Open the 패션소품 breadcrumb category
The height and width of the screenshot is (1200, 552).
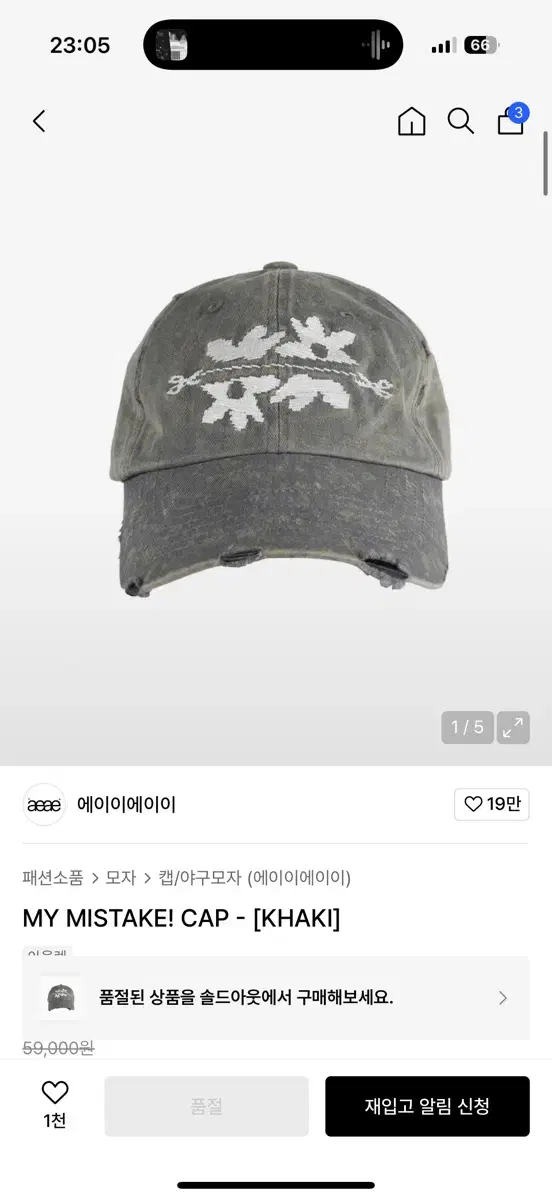click(x=53, y=878)
